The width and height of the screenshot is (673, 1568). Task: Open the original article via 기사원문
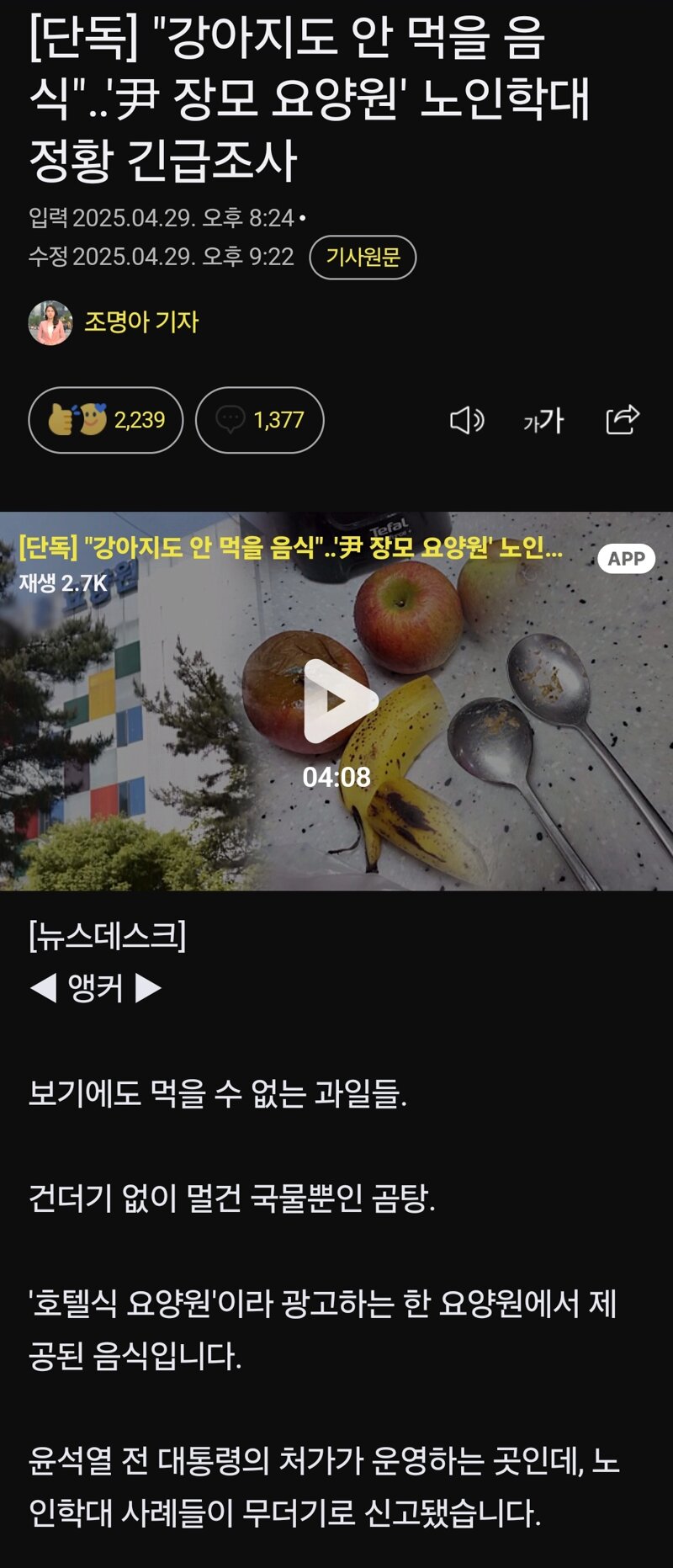(x=363, y=257)
